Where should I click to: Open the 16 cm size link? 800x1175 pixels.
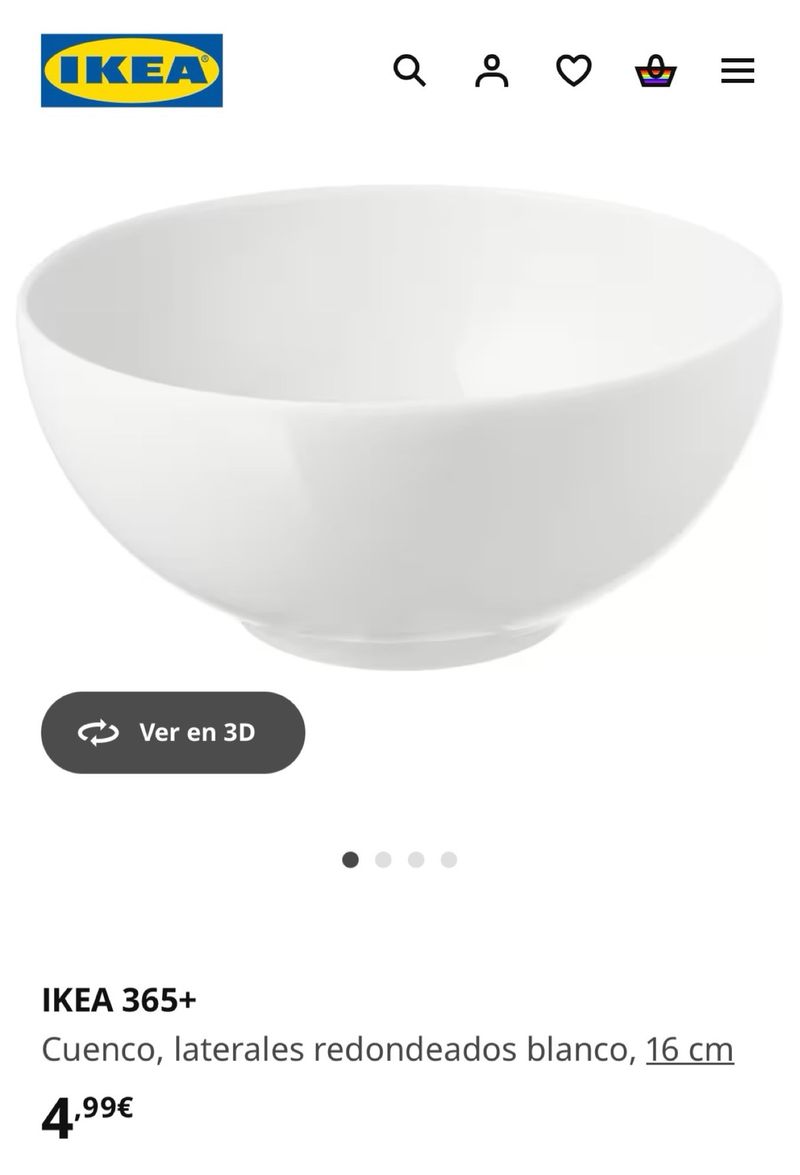(x=689, y=1050)
